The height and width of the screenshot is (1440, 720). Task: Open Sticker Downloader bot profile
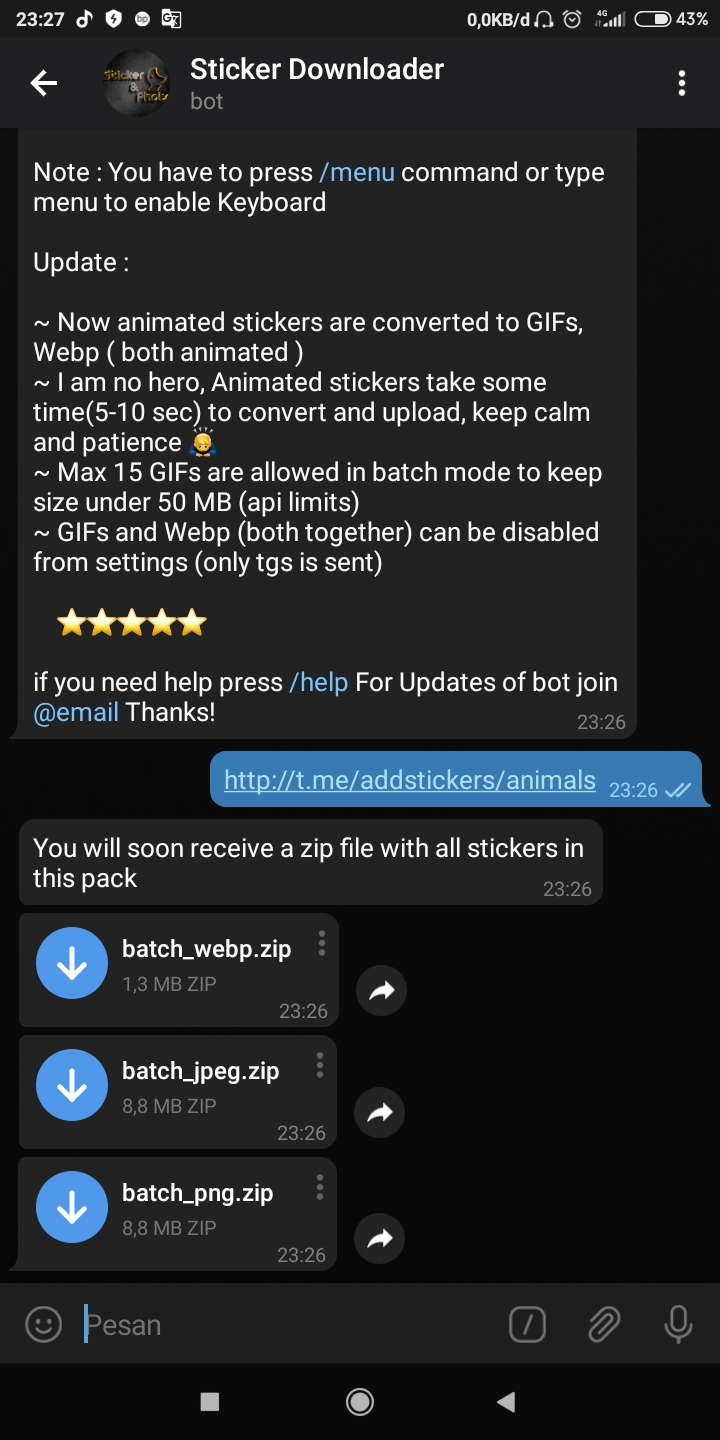[x=316, y=84]
